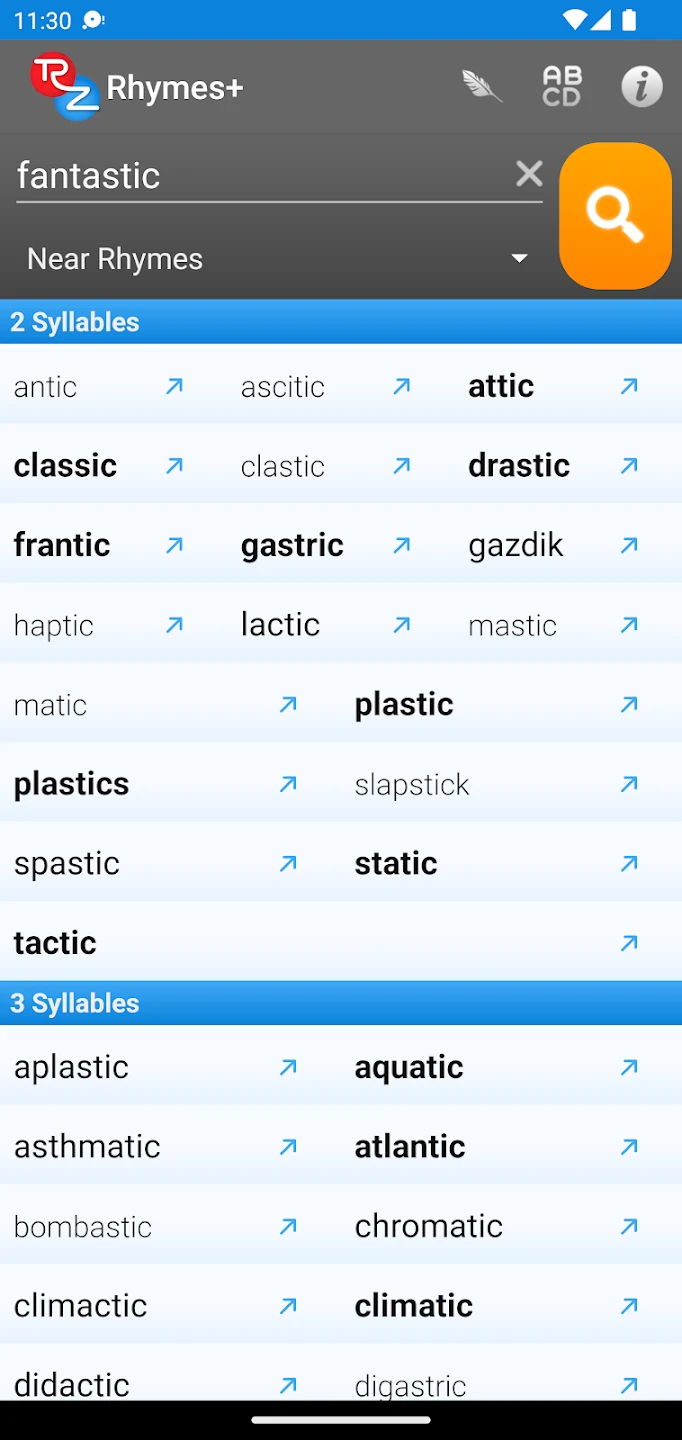The width and height of the screenshot is (682, 1440).
Task: Open the arrow beside chromatic
Action: pyautogui.click(x=629, y=1226)
